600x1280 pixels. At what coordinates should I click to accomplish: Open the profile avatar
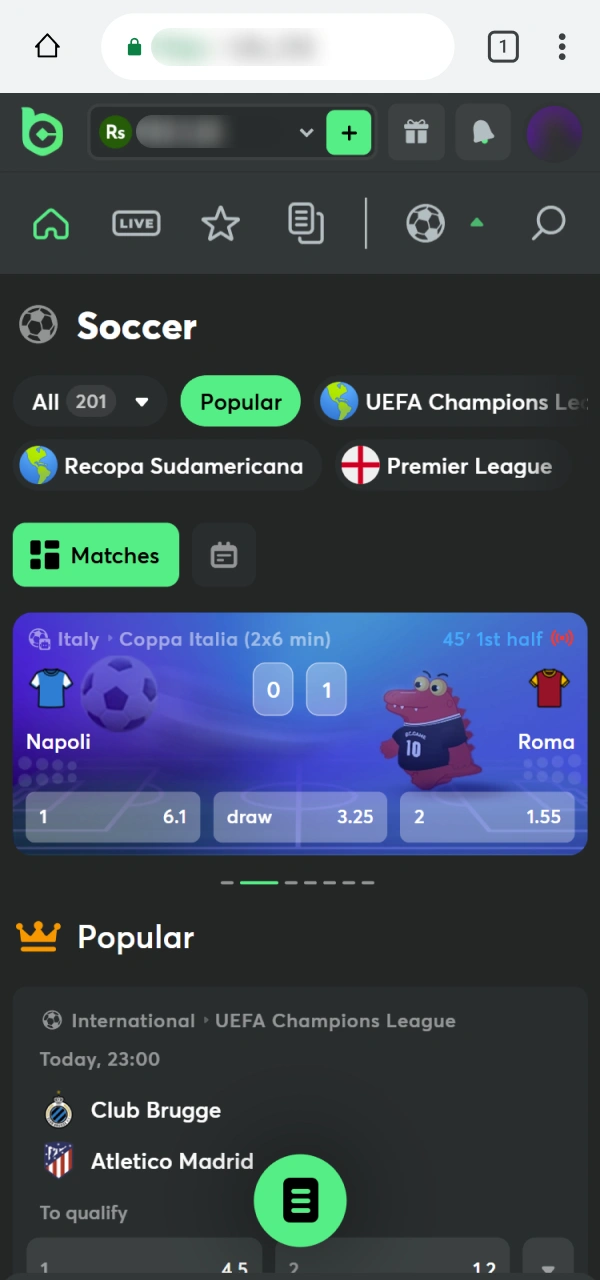(554, 133)
